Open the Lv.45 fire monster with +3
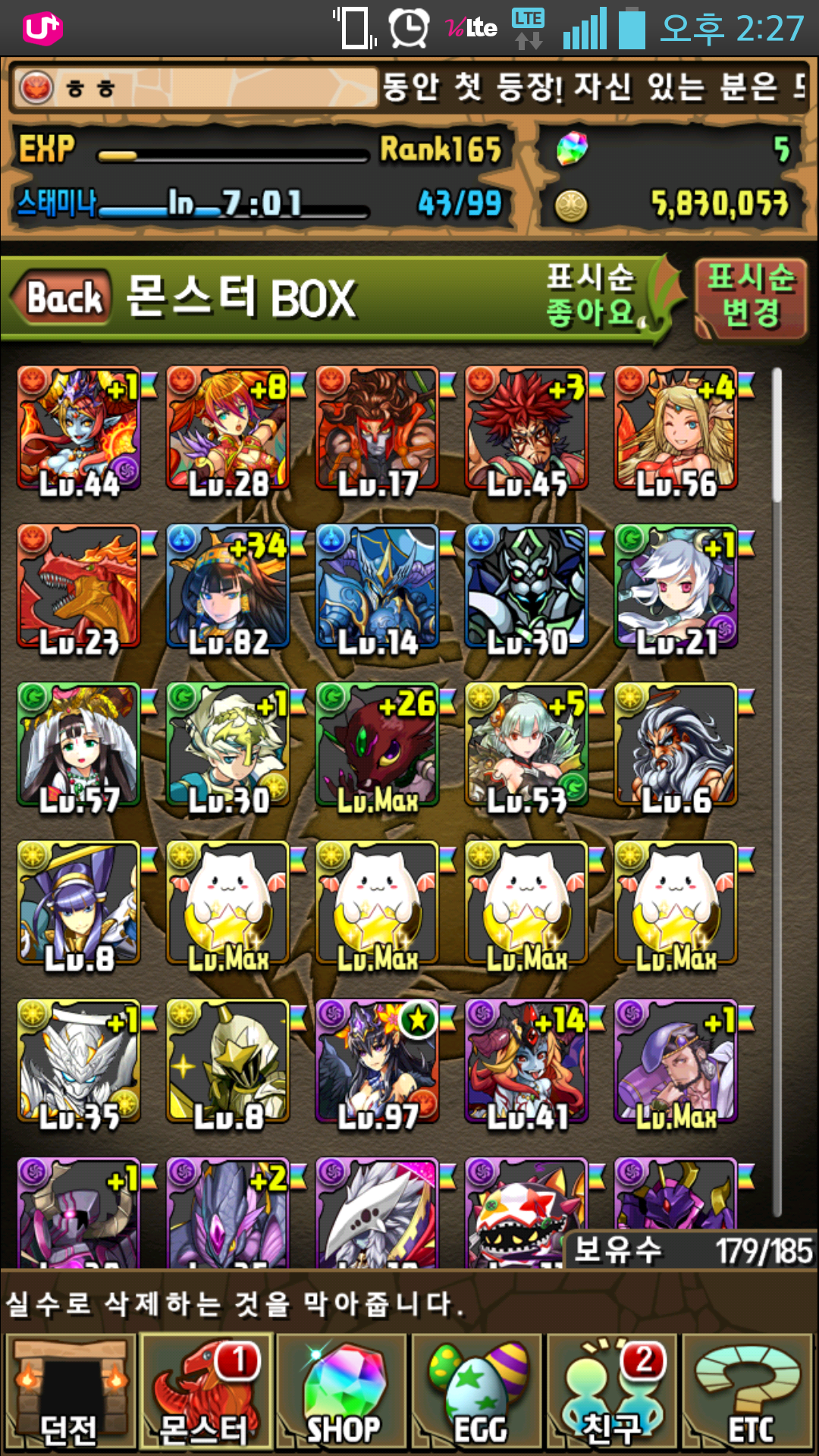This screenshot has width=819, height=1456. click(527, 430)
